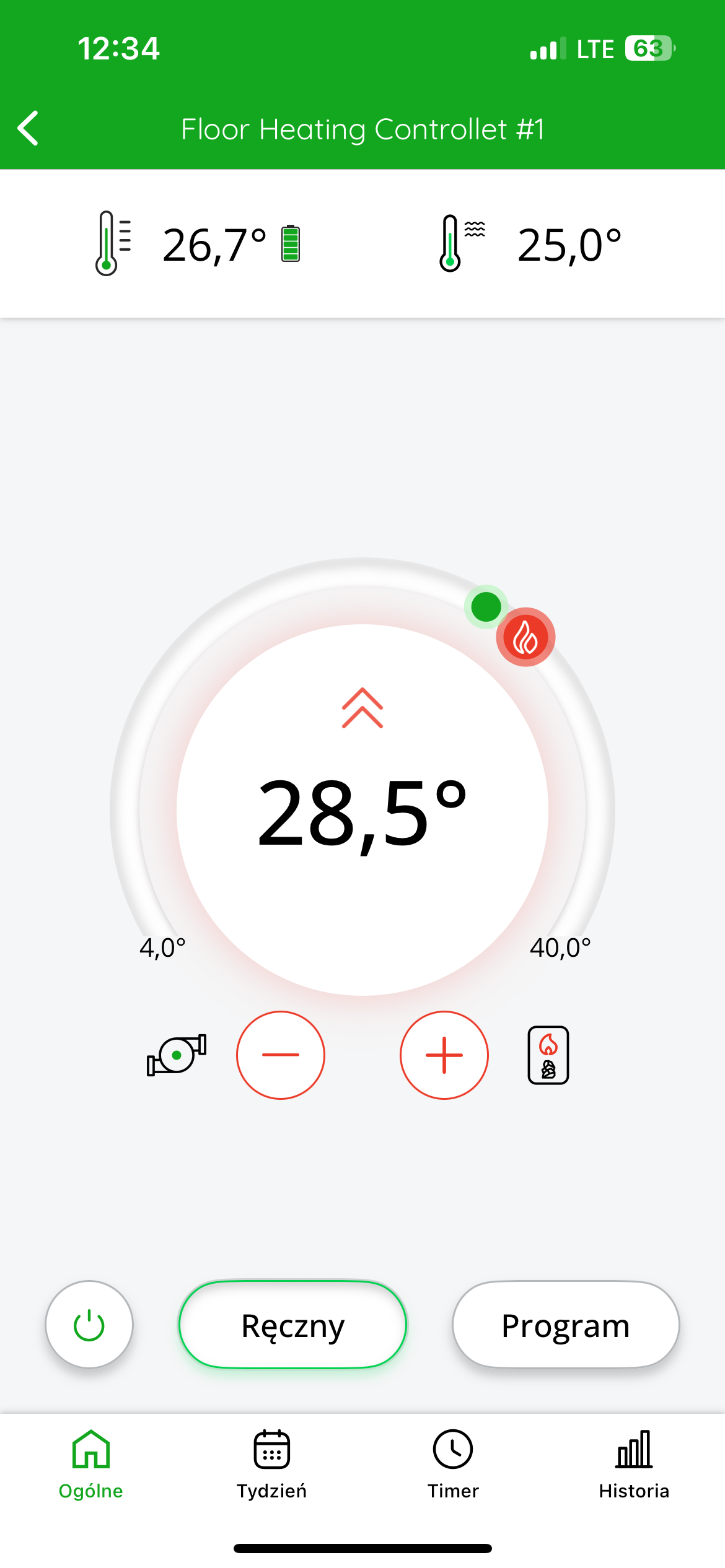Switch to the Historia tab
The height and width of the screenshot is (1568, 725).
(x=634, y=1465)
